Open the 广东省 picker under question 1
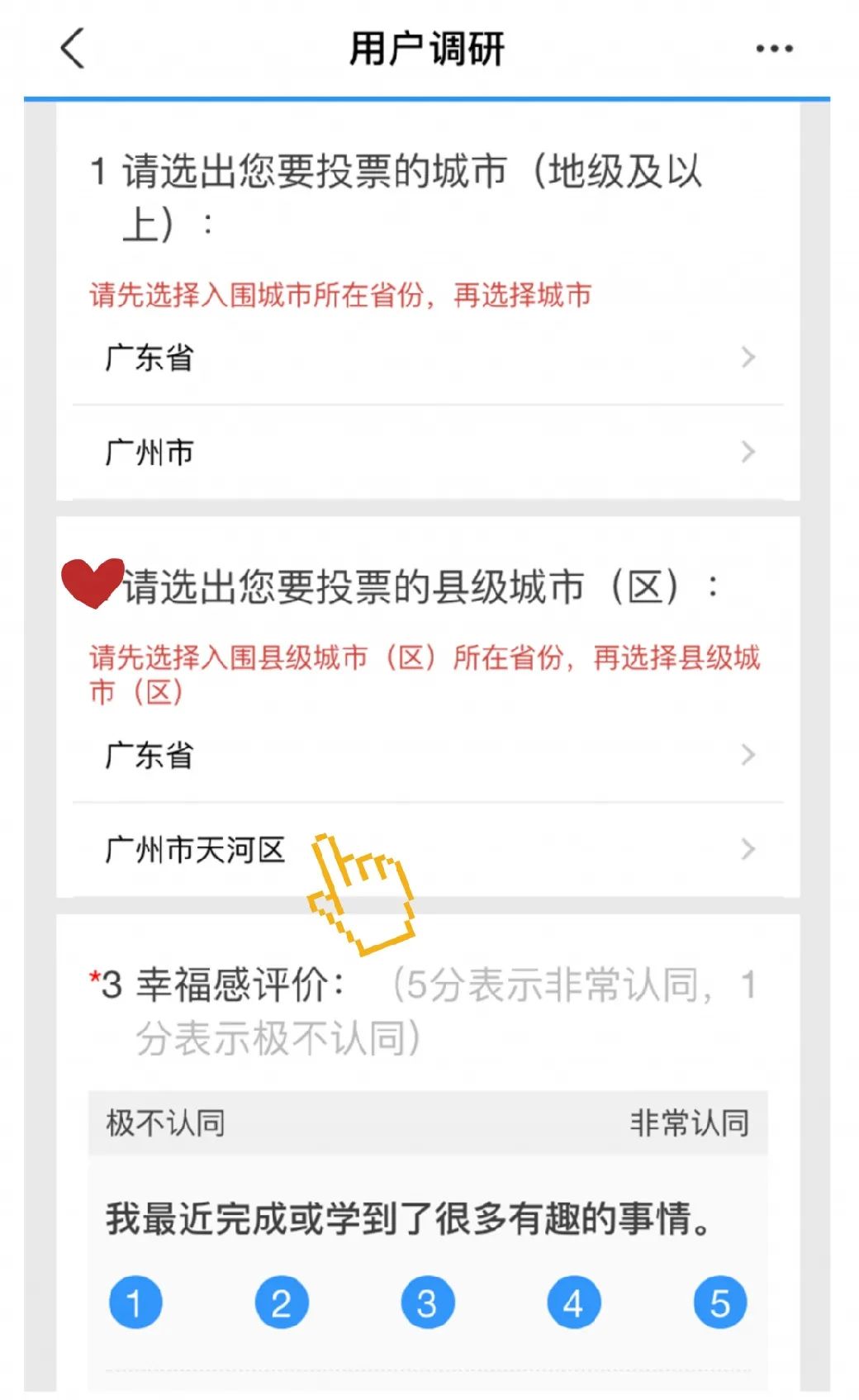 [428, 358]
